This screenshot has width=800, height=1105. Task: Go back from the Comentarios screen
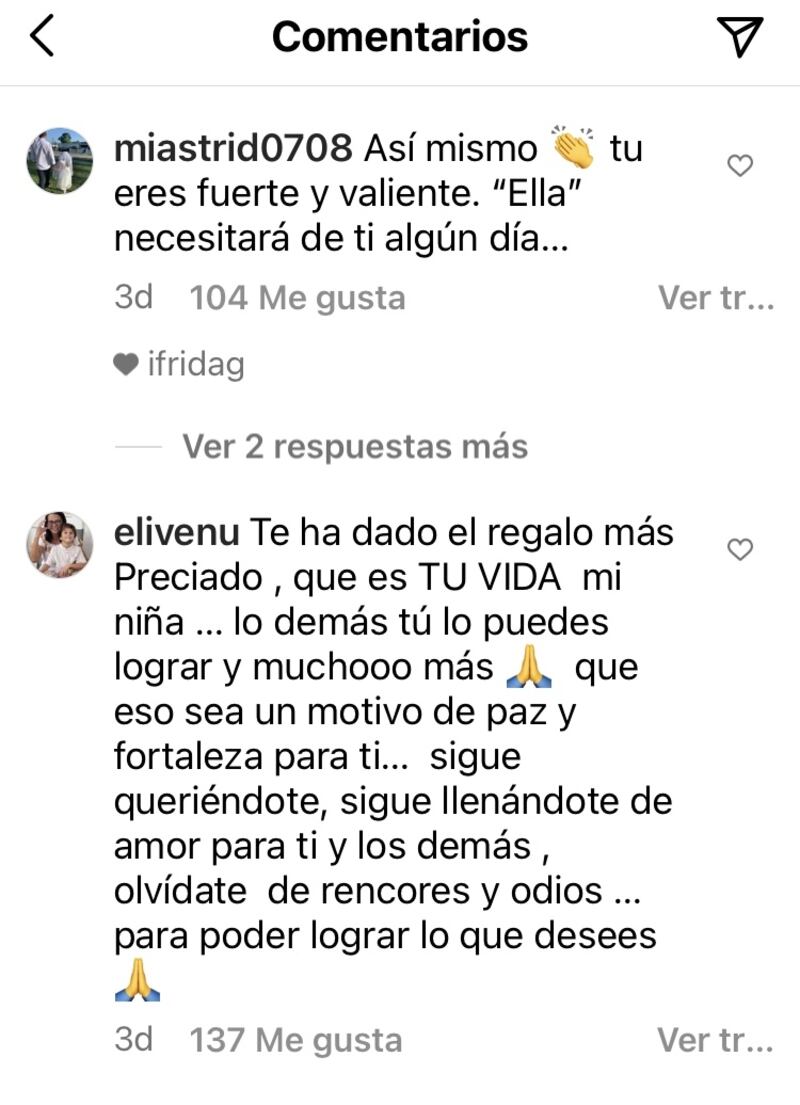tap(42, 37)
